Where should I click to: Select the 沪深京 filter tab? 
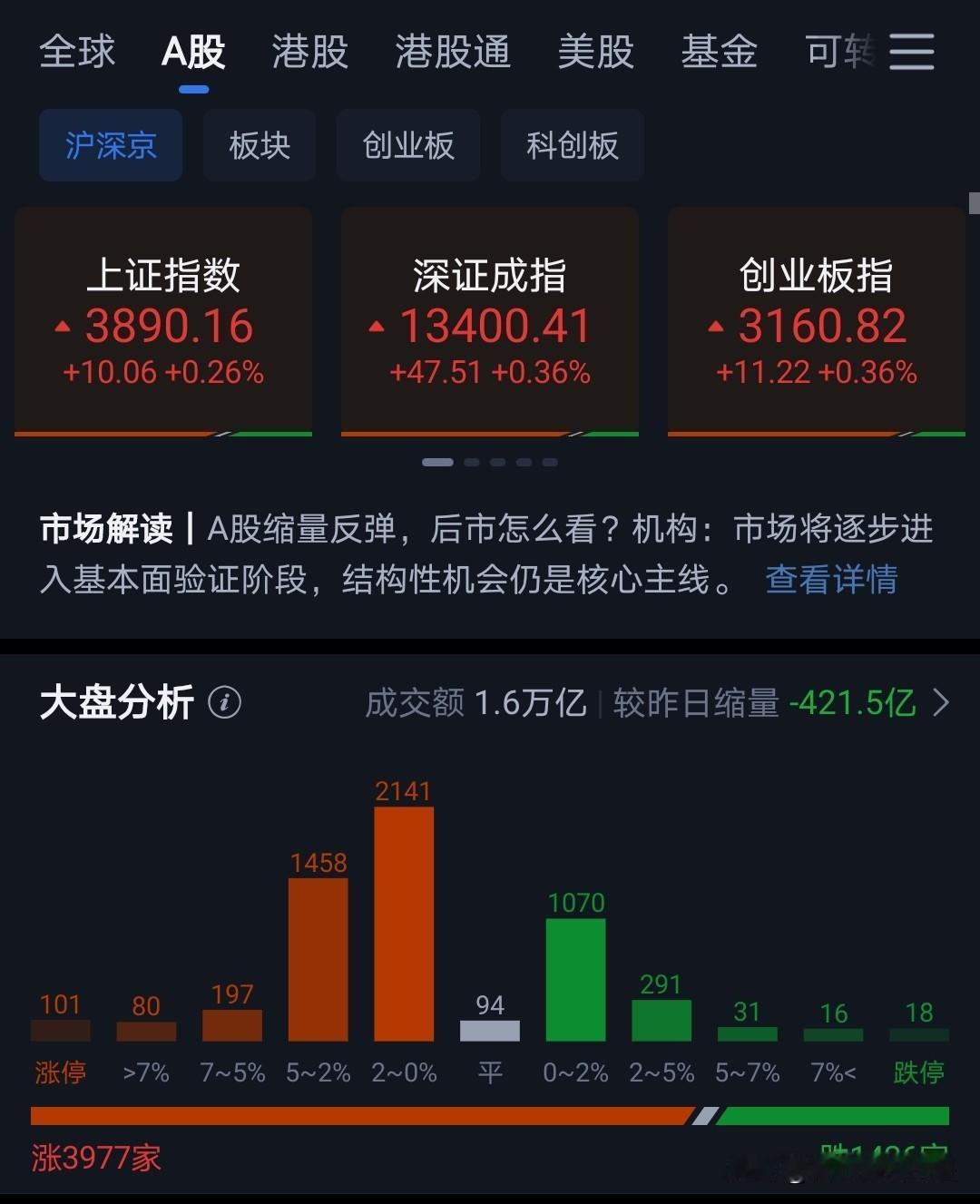(x=110, y=145)
